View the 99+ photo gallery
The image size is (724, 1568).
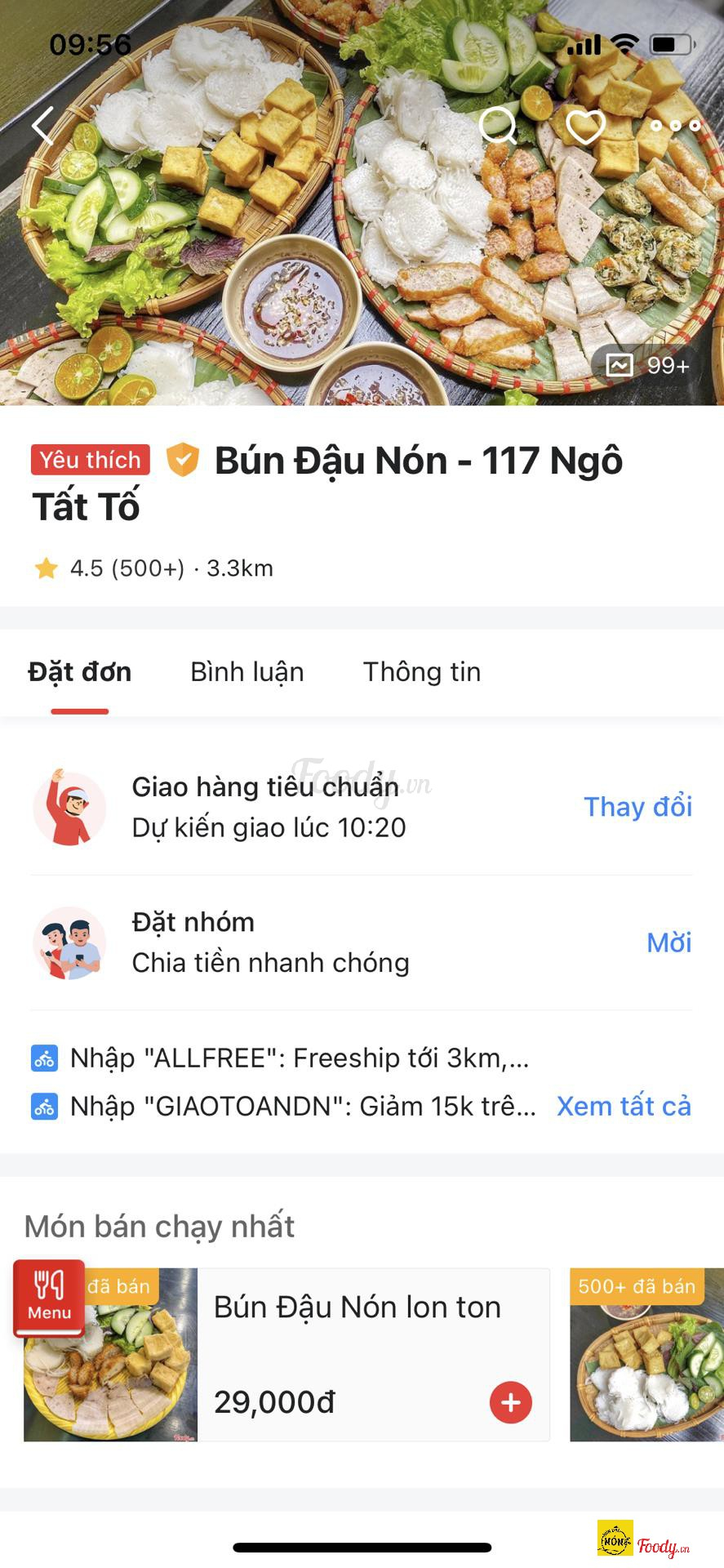648,365
